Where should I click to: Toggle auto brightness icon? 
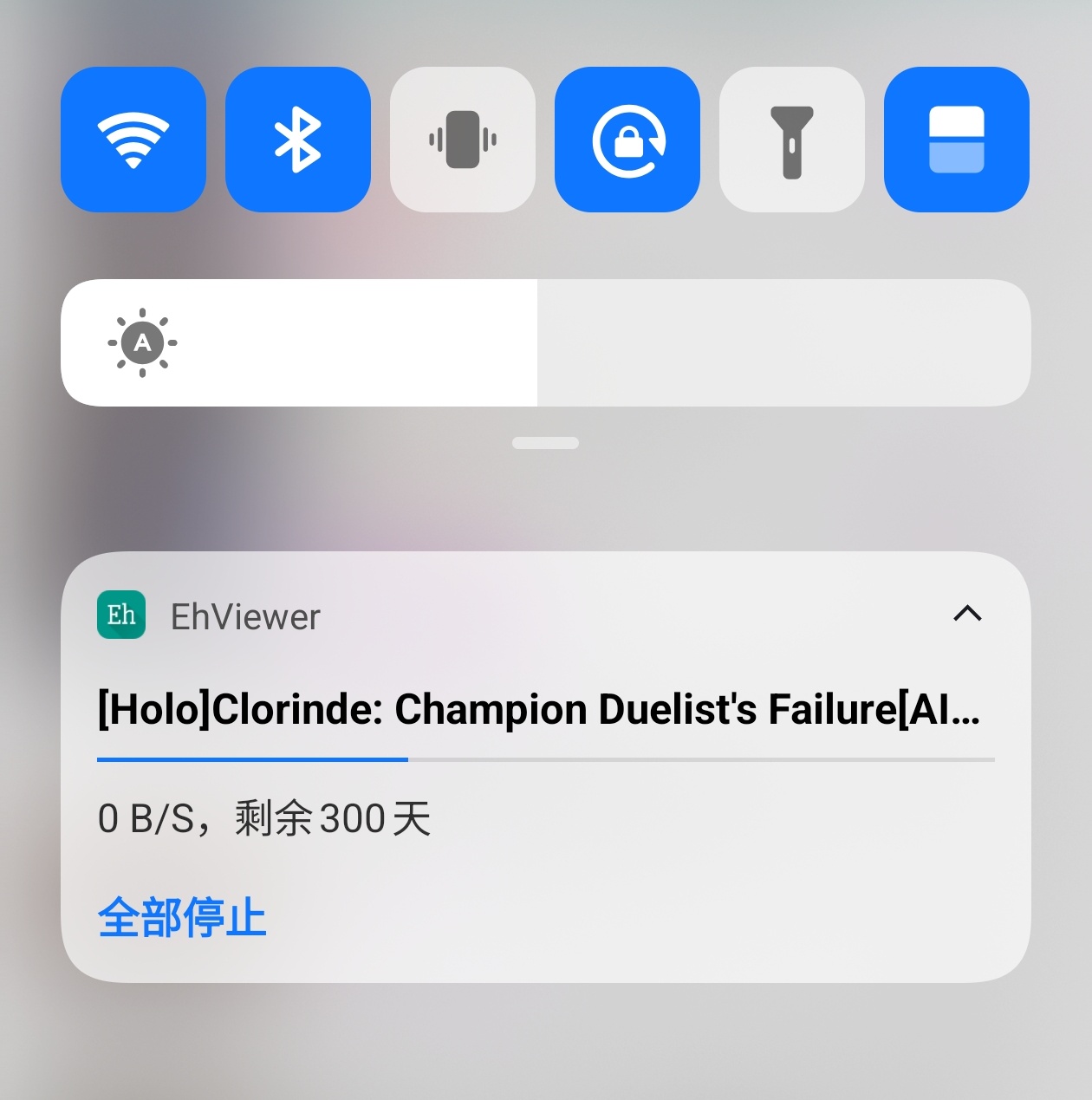pyautogui.click(x=142, y=343)
